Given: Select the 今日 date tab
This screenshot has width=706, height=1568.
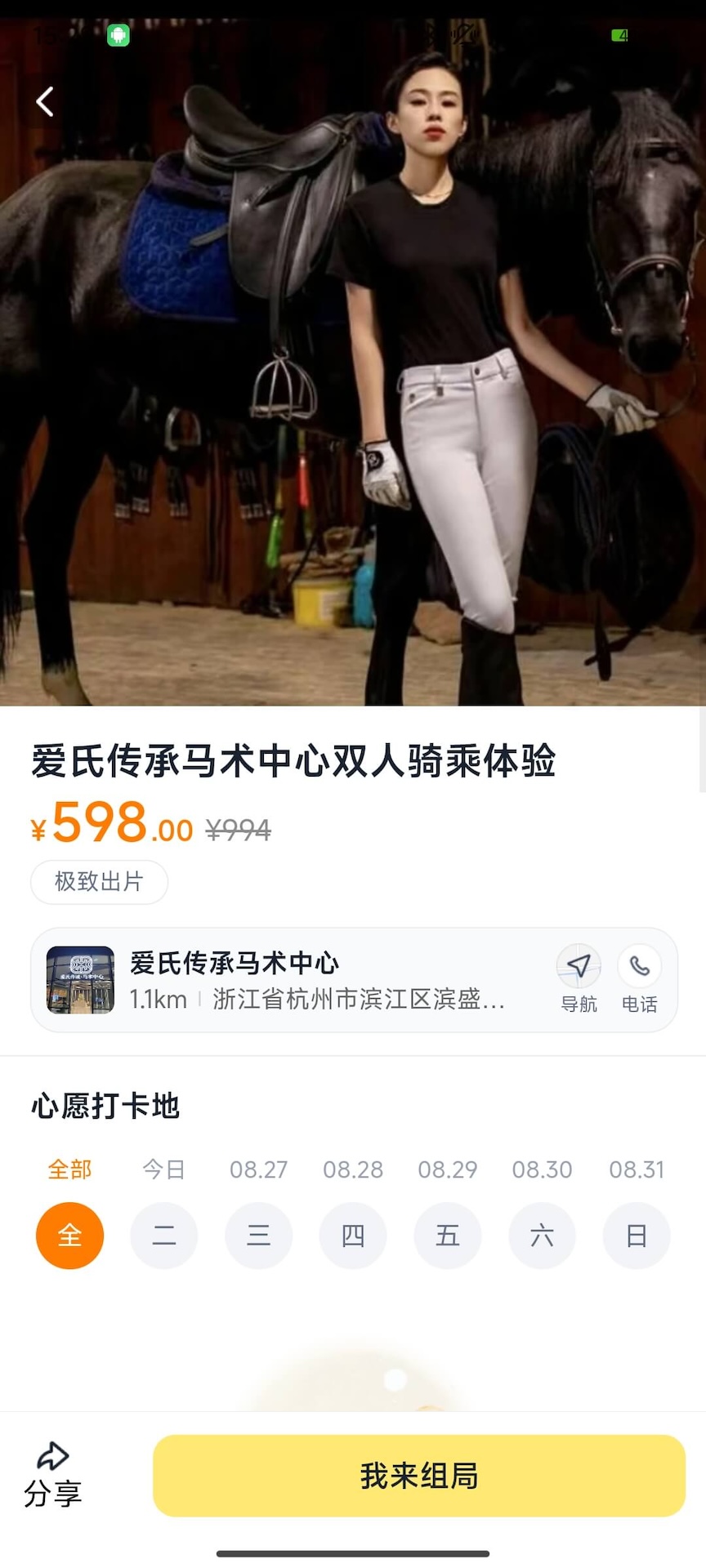Looking at the screenshot, I should tap(163, 1169).
